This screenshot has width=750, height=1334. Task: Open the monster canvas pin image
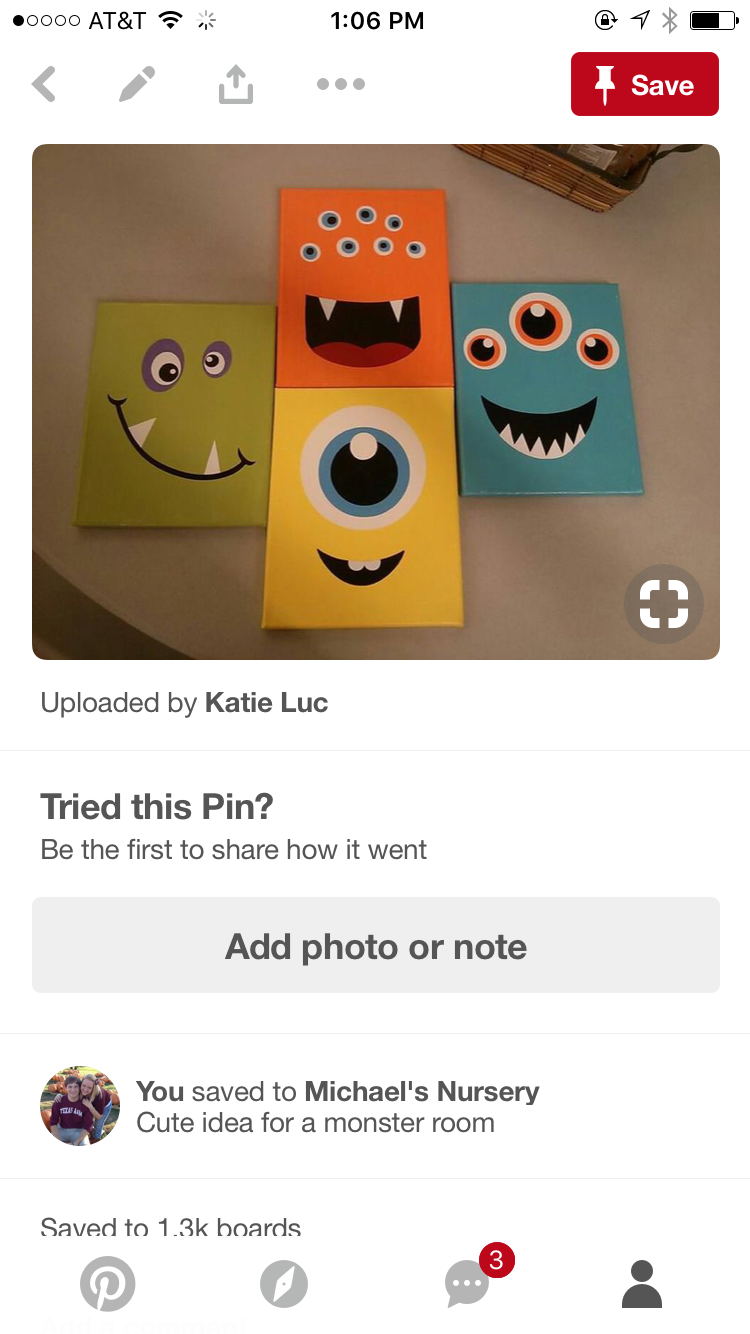click(x=360, y=400)
